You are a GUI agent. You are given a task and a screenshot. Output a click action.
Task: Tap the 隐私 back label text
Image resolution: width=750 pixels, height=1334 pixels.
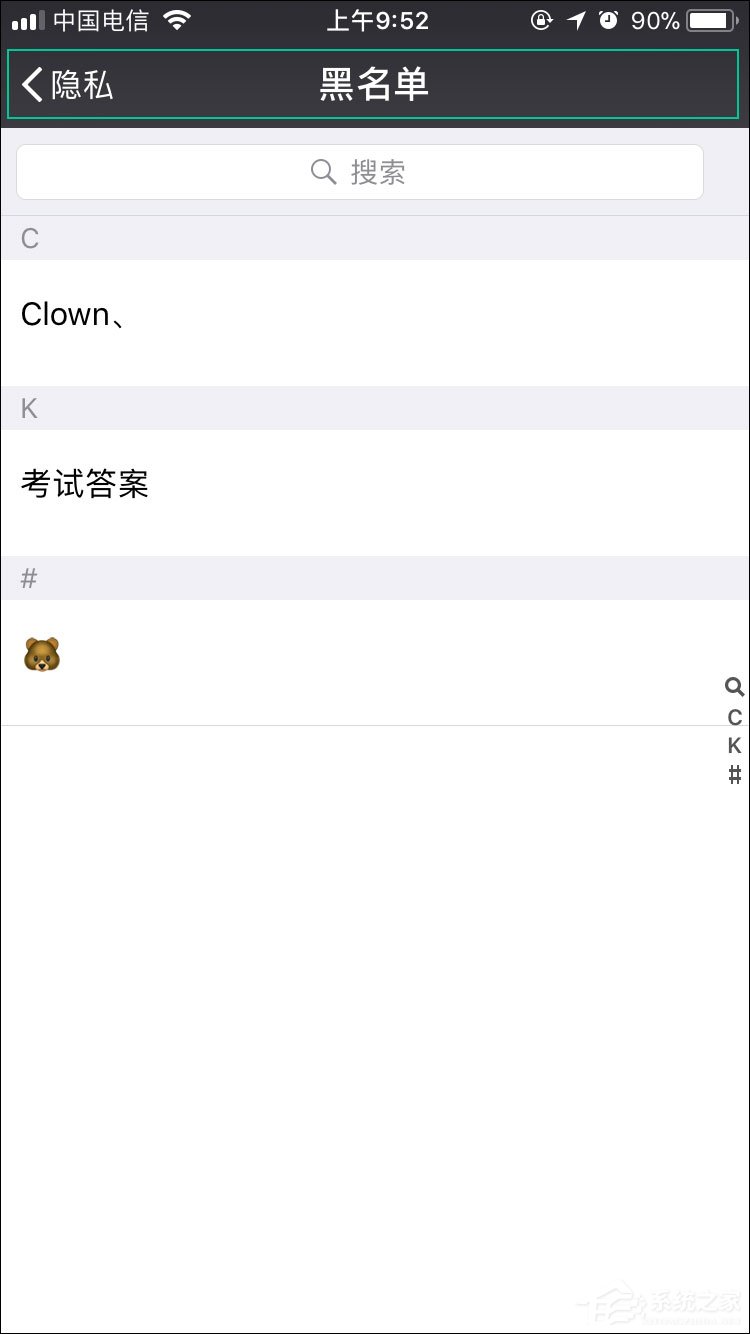pos(75,85)
